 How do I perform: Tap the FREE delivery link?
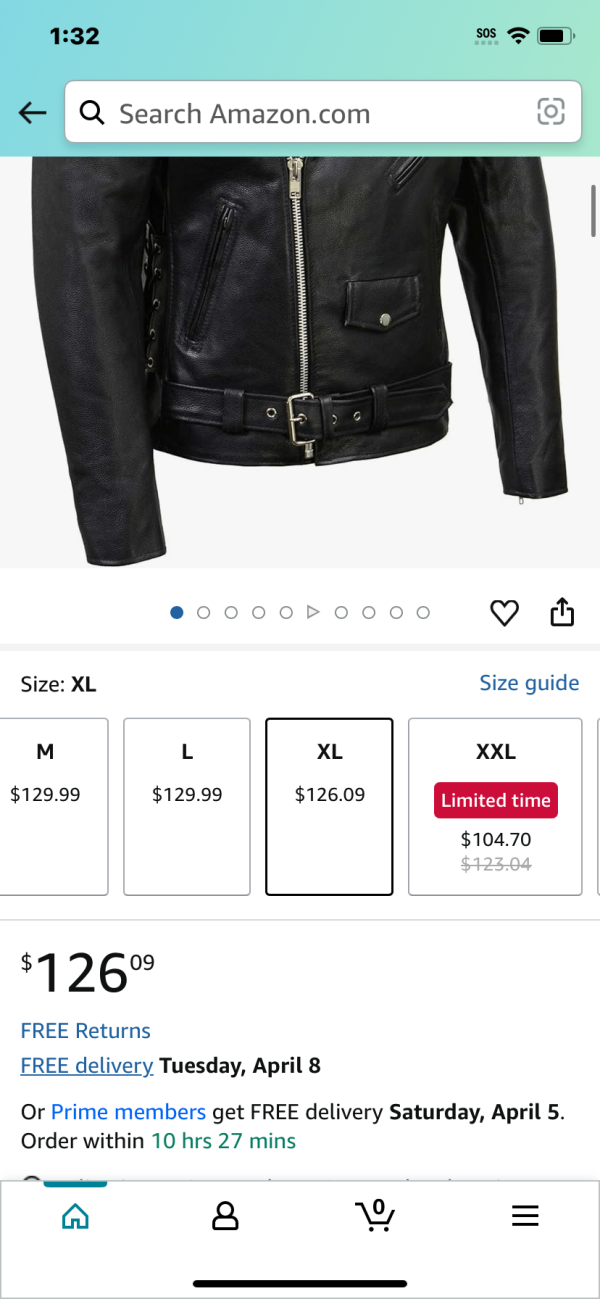[x=87, y=1066]
